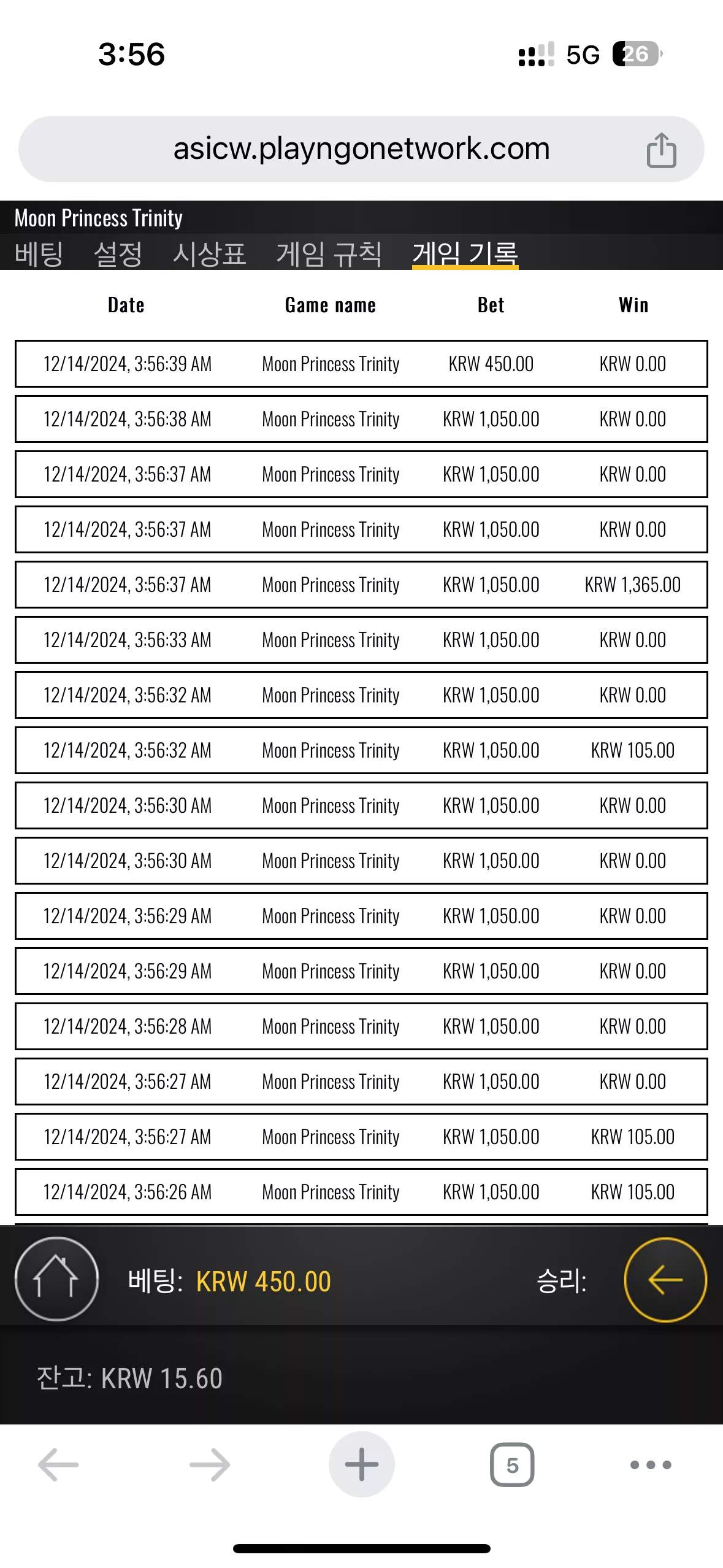723x1568 pixels.
Task: Tap the asicw.playngonetwork.com address bar
Action: tap(361, 149)
